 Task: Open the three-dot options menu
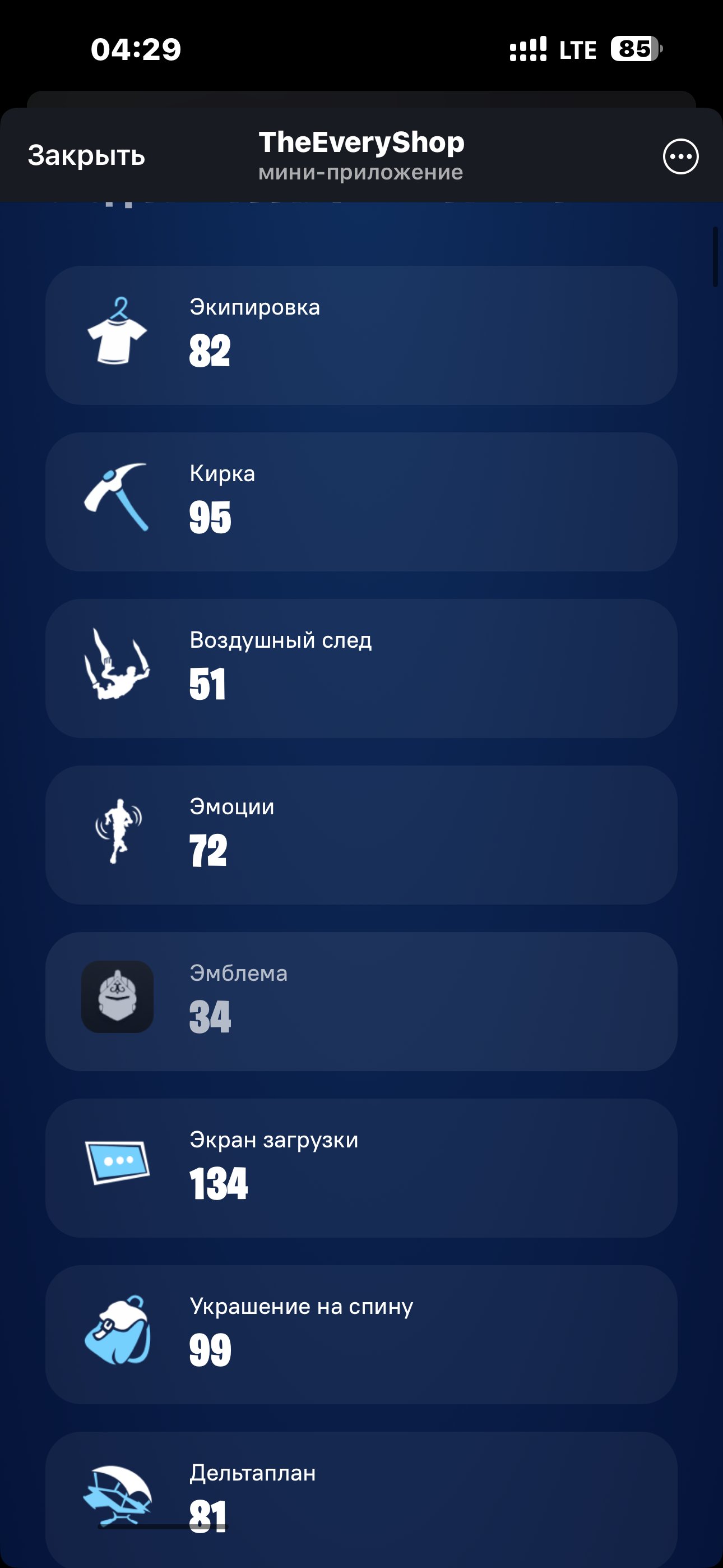680,156
